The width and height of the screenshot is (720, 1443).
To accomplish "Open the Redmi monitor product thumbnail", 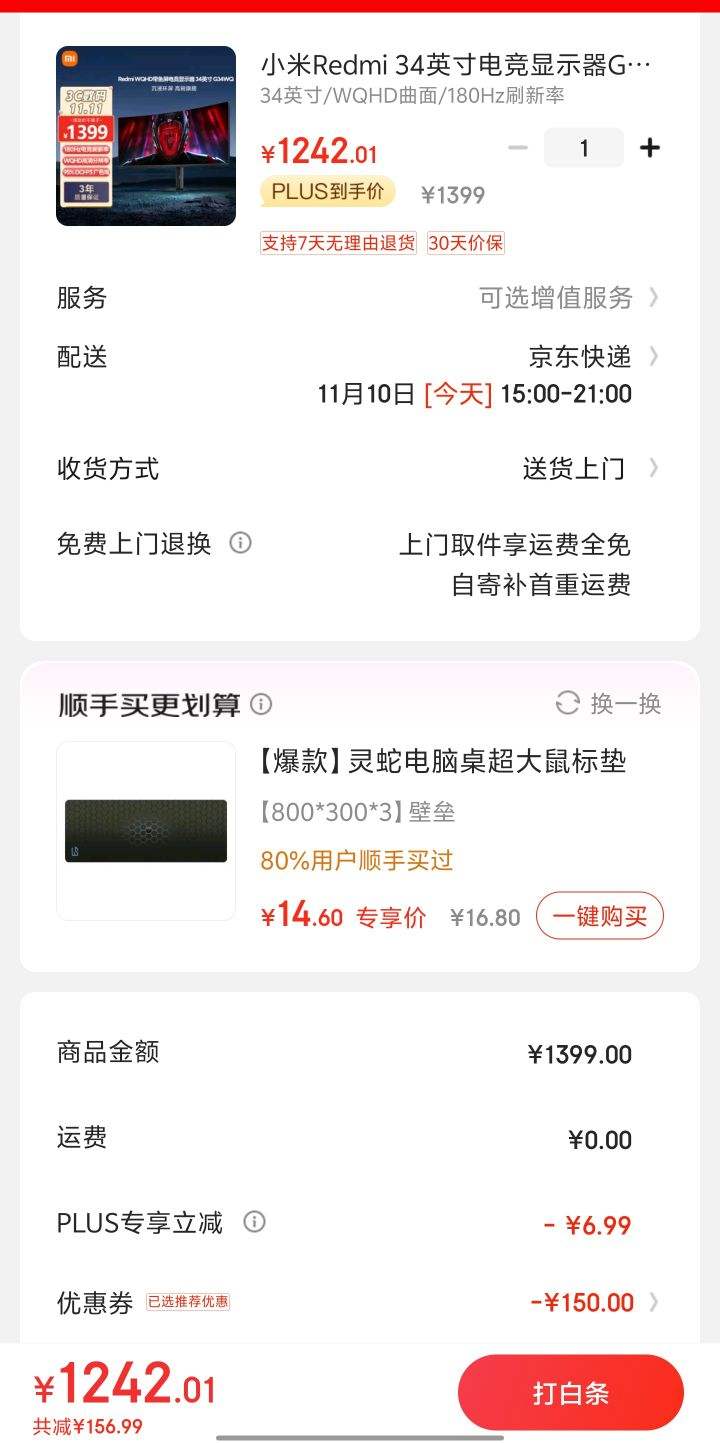I will pyautogui.click(x=146, y=136).
